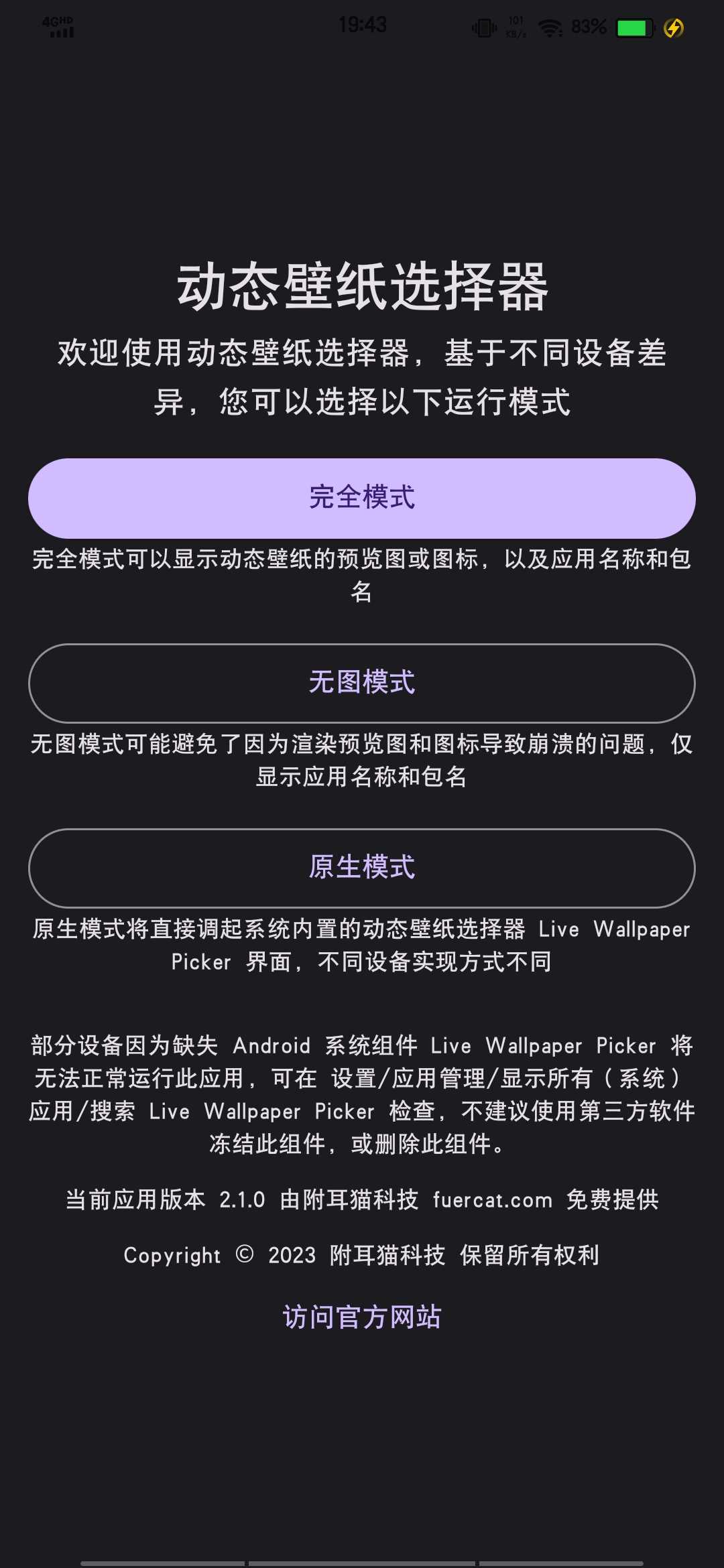Choose the 无图模式 option
The height and width of the screenshot is (1568, 724).
362,683
